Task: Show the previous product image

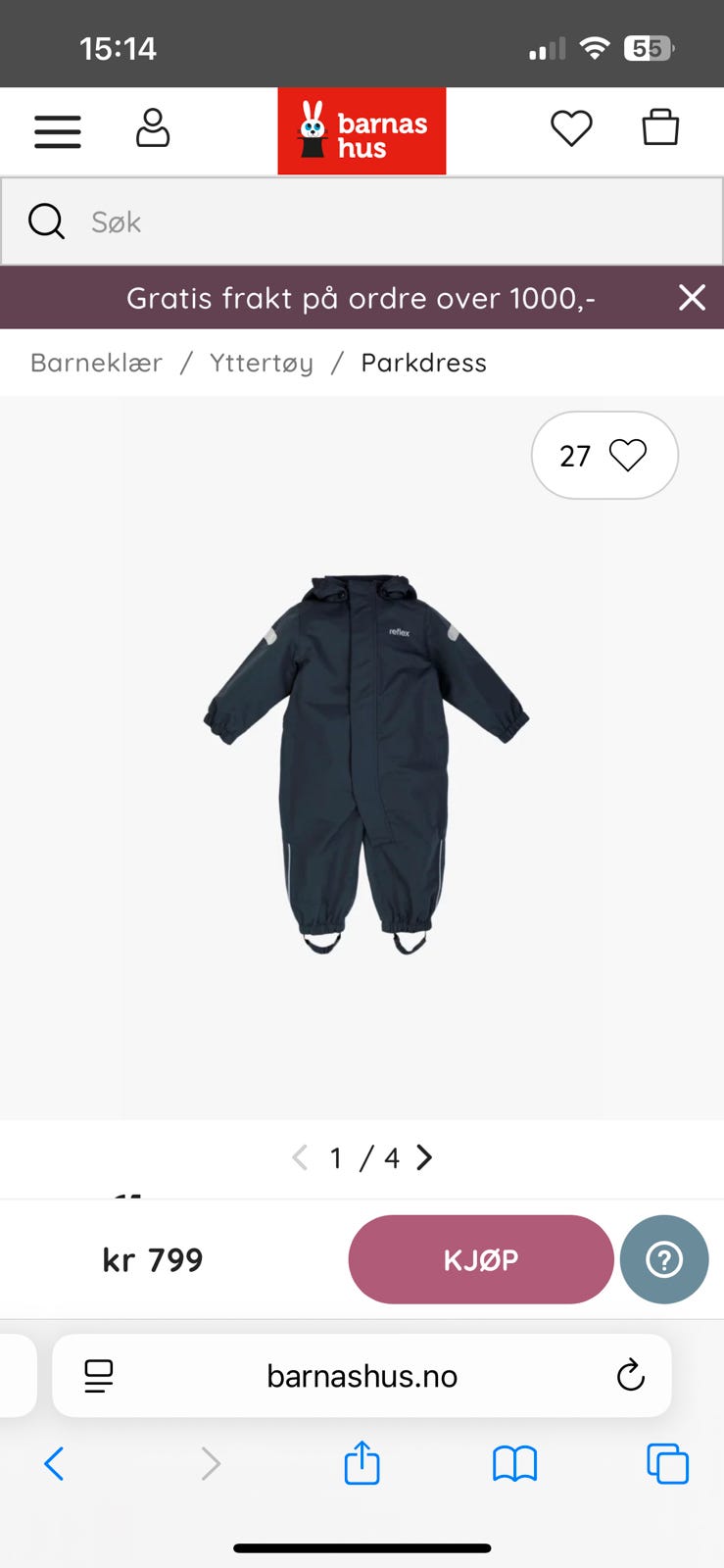Action: pyautogui.click(x=300, y=1158)
